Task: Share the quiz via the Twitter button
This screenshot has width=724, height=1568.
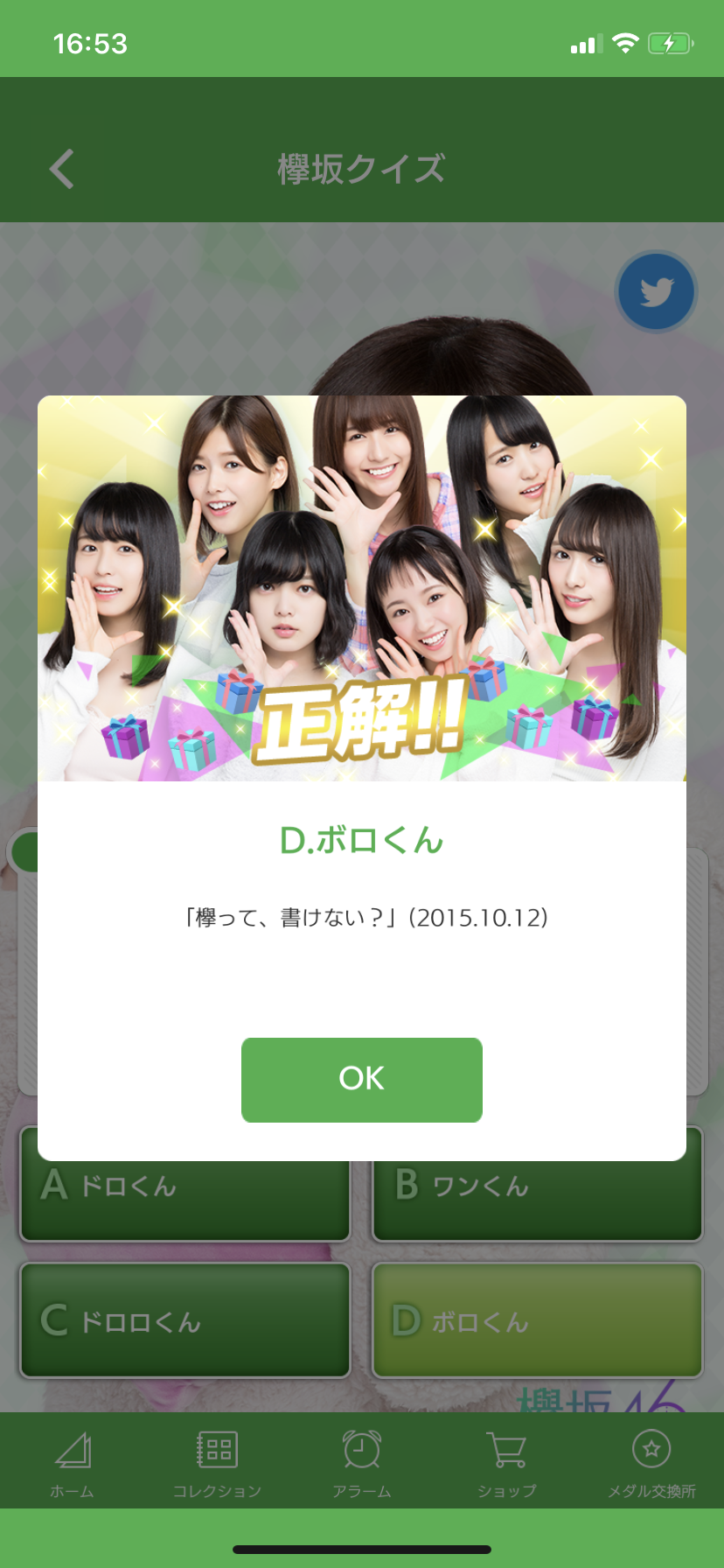Action: point(656,292)
